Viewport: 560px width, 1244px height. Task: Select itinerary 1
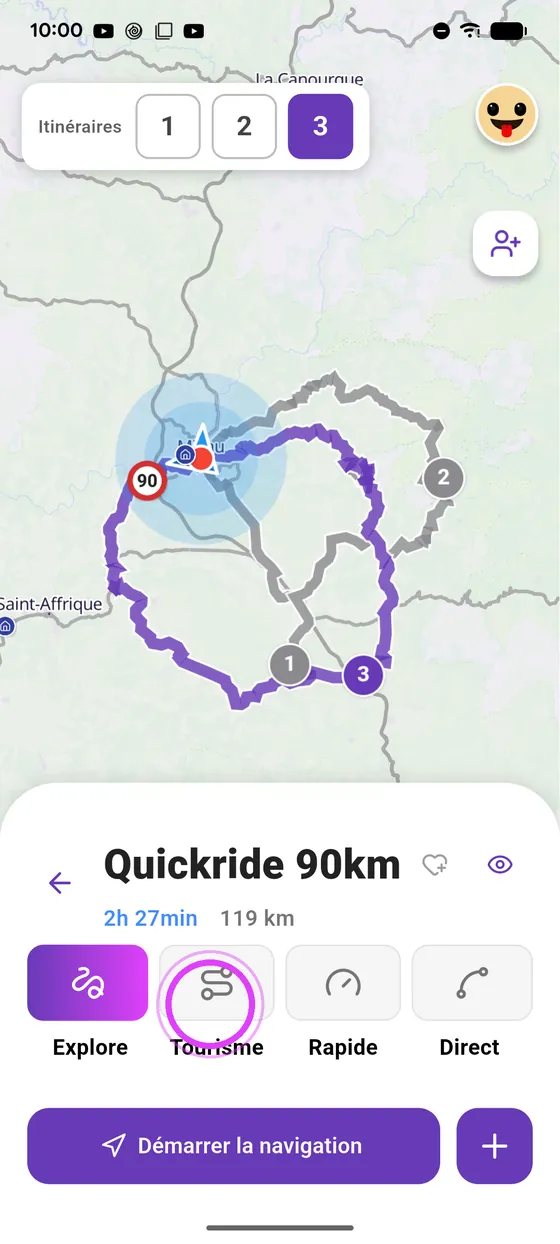[x=168, y=127]
